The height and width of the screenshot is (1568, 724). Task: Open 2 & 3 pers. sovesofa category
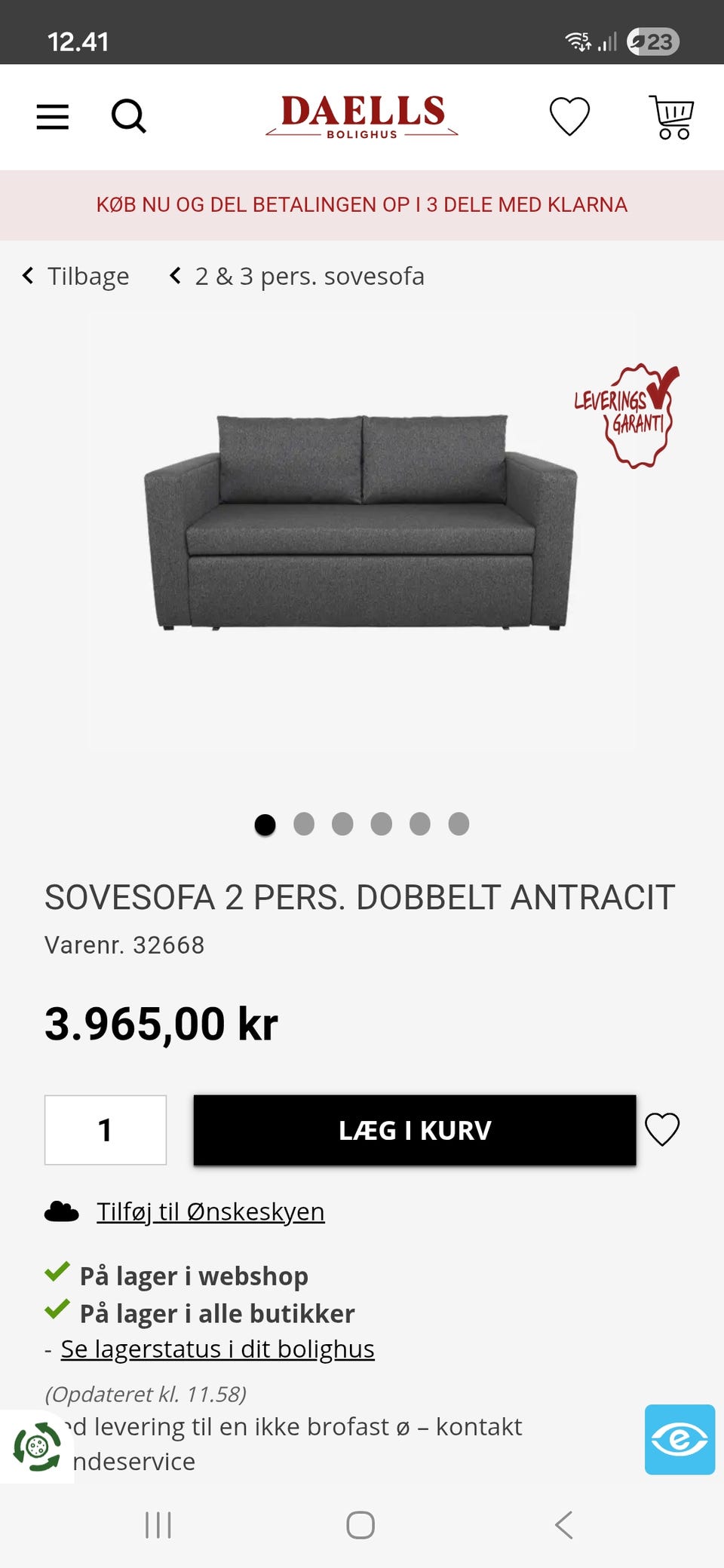[297, 277]
